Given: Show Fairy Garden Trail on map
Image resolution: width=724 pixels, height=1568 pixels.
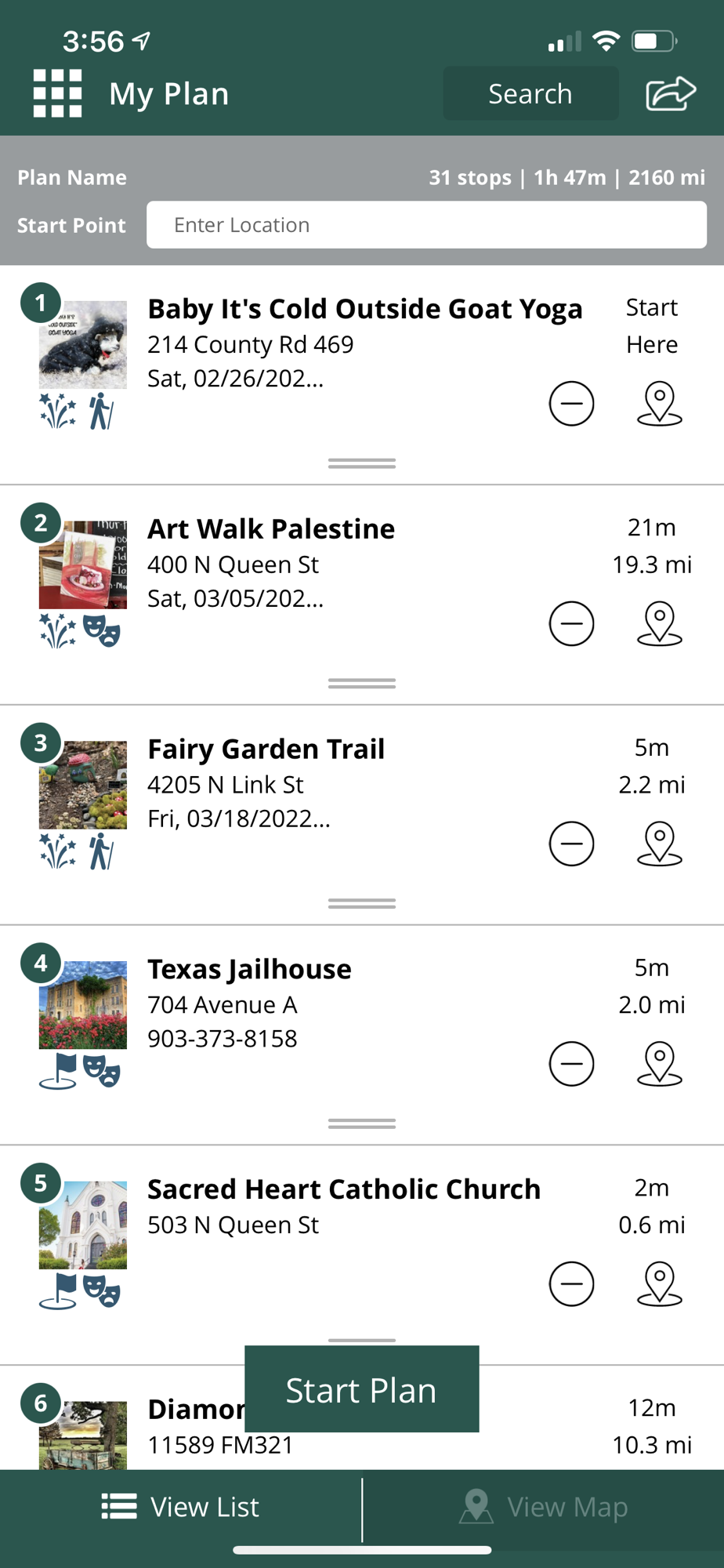Looking at the screenshot, I should click(659, 844).
